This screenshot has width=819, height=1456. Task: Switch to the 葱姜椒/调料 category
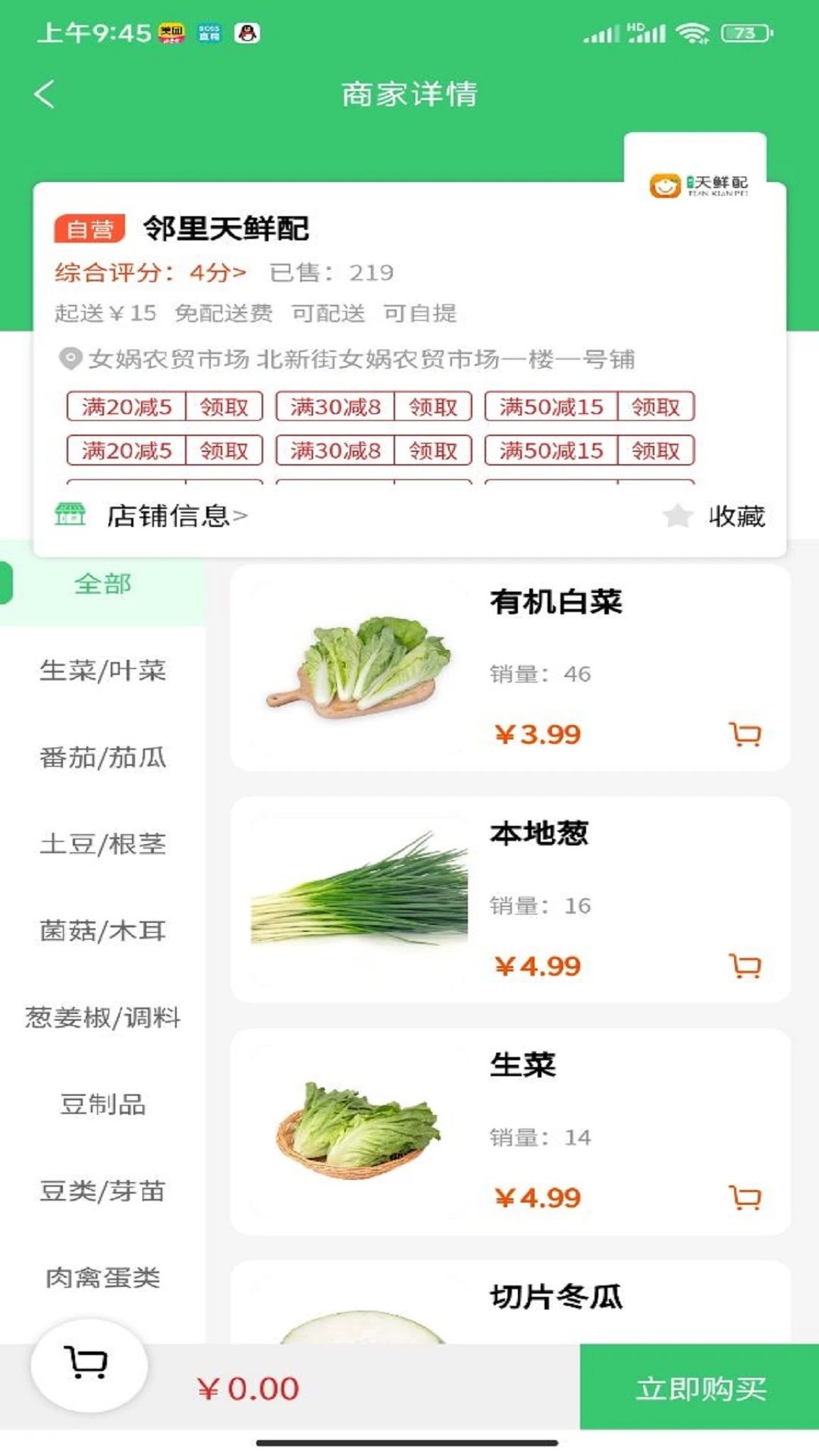102,1017
